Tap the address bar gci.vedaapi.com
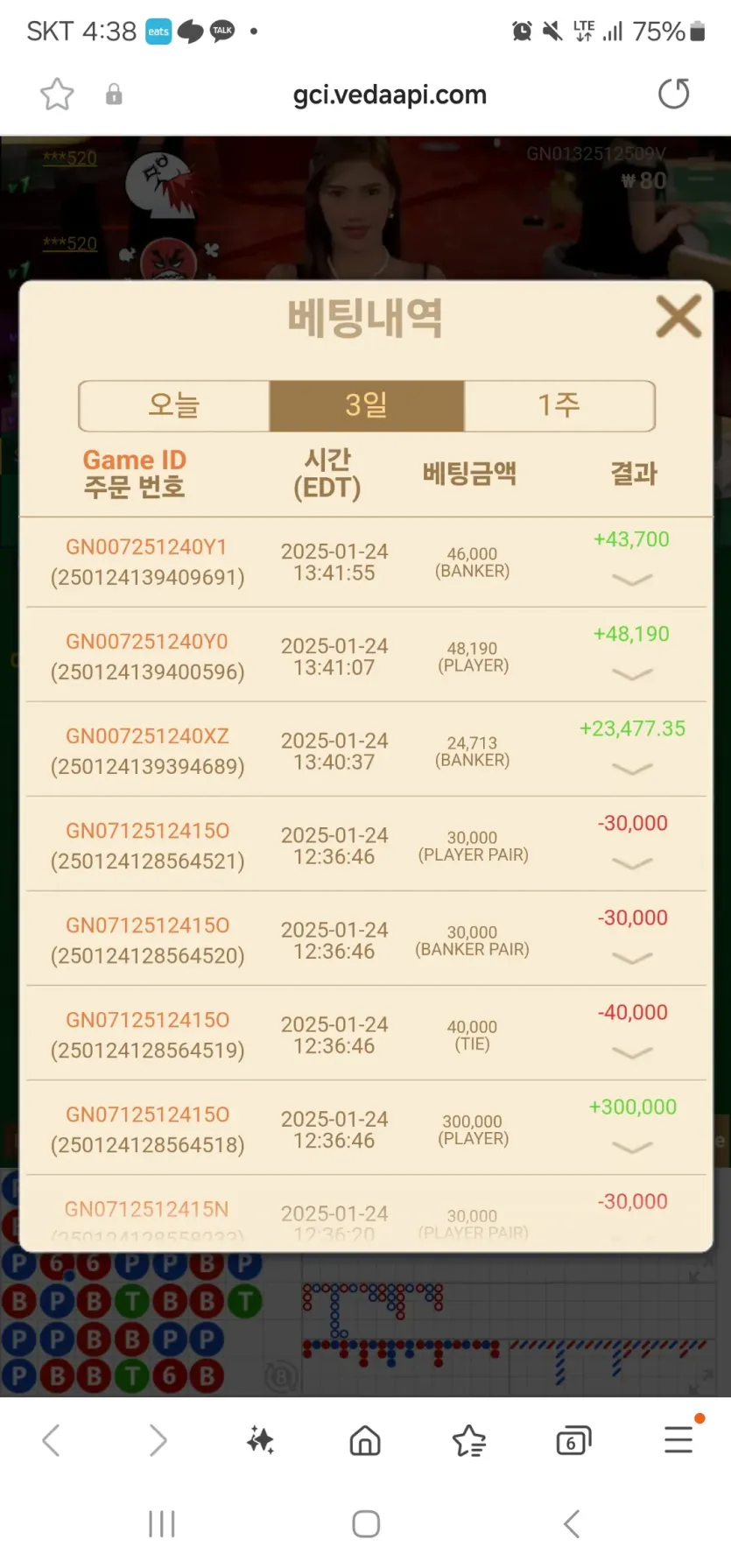Screen dimensions: 731x1568 pyautogui.click(x=390, y=95)
